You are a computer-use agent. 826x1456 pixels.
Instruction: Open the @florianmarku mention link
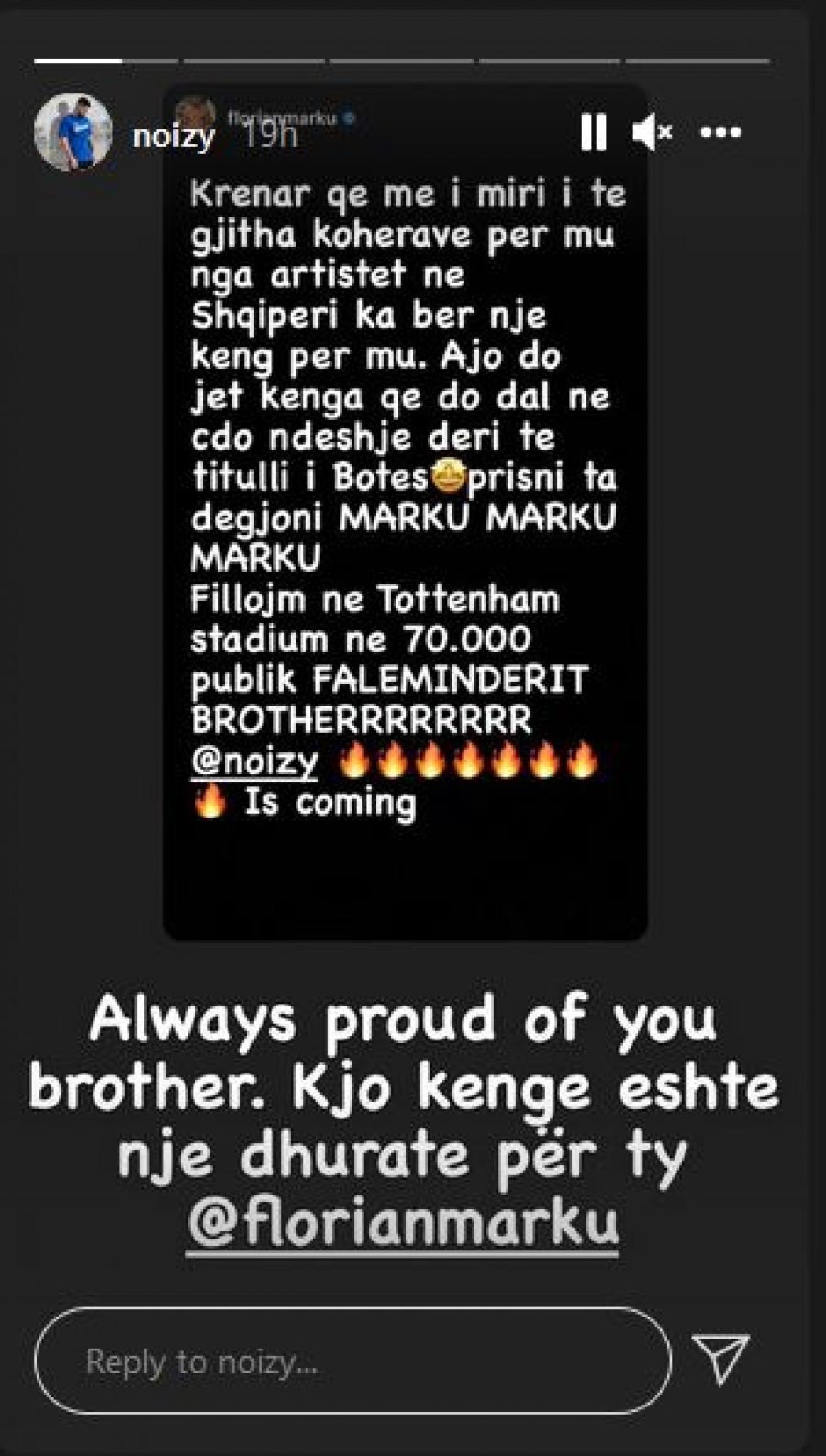tap(404, 1222)
